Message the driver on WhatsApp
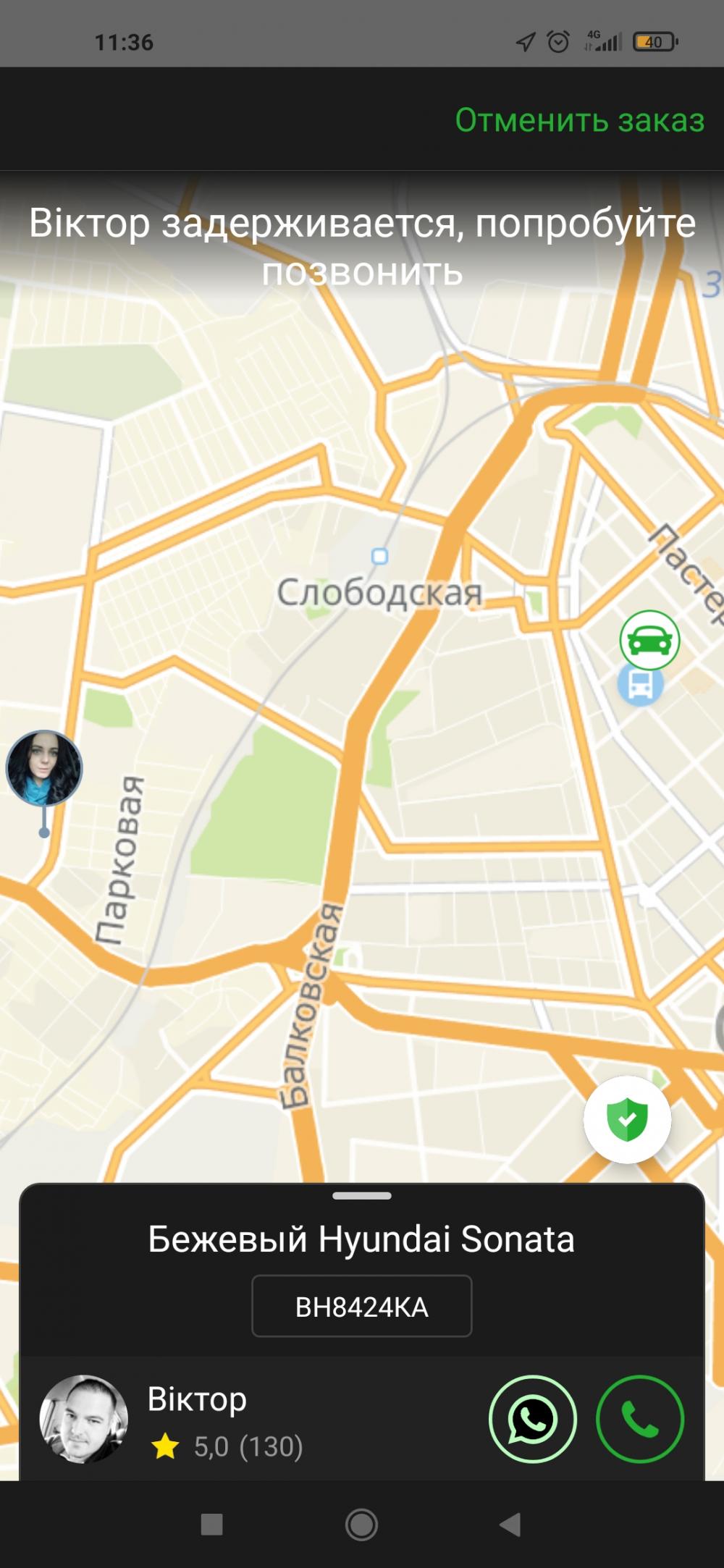This screenshot has height=1568, width=724. pos(533,1419)
